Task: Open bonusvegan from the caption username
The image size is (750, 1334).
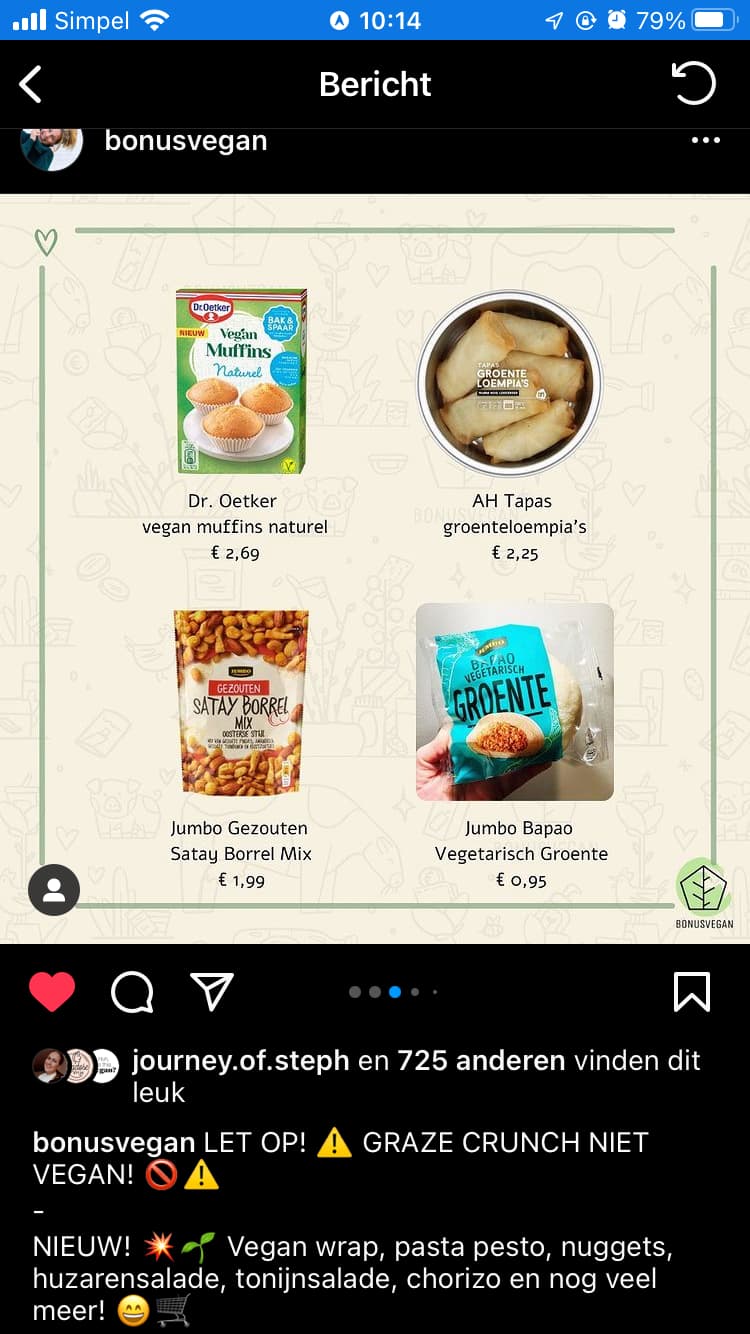Action: click(x=114, y=1142)
